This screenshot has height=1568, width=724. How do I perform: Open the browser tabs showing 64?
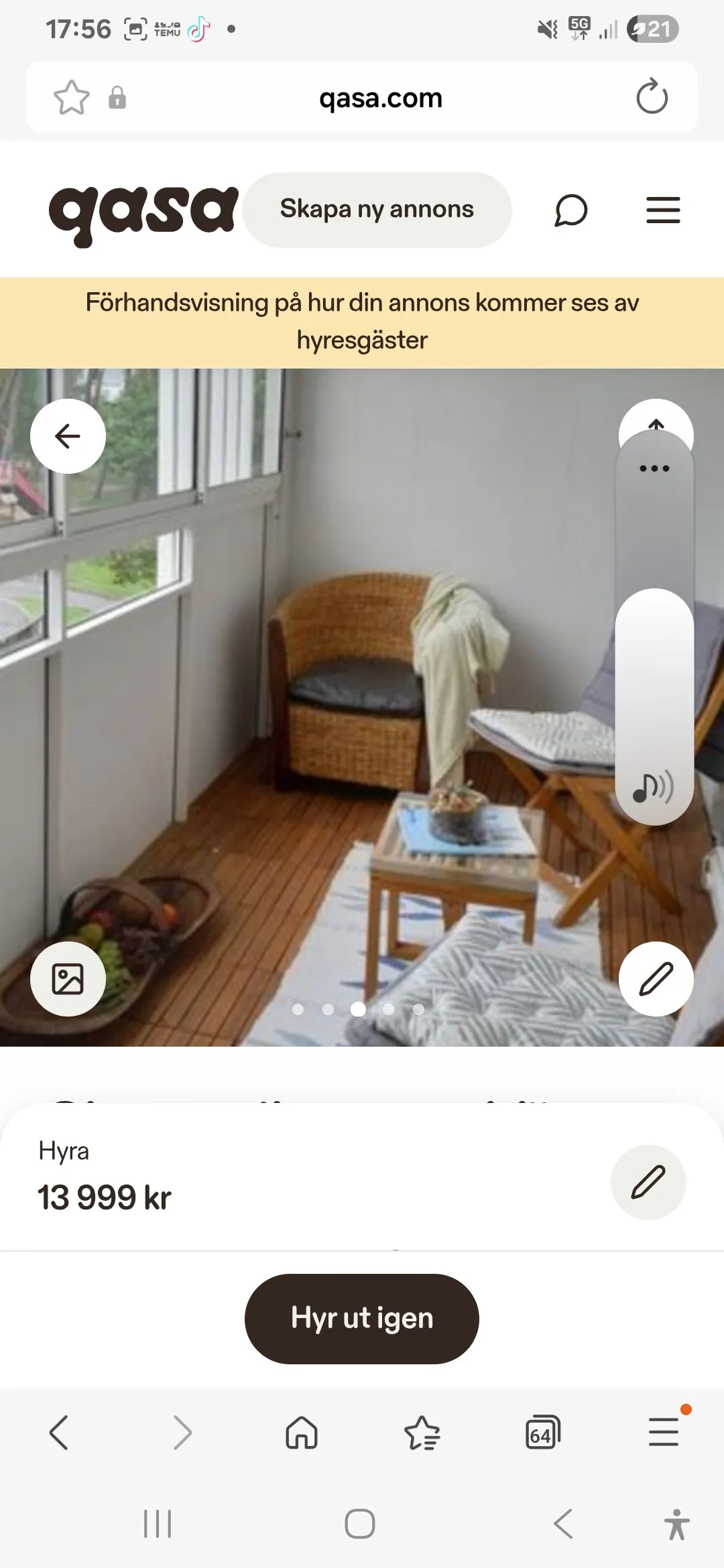point(542,1433)
